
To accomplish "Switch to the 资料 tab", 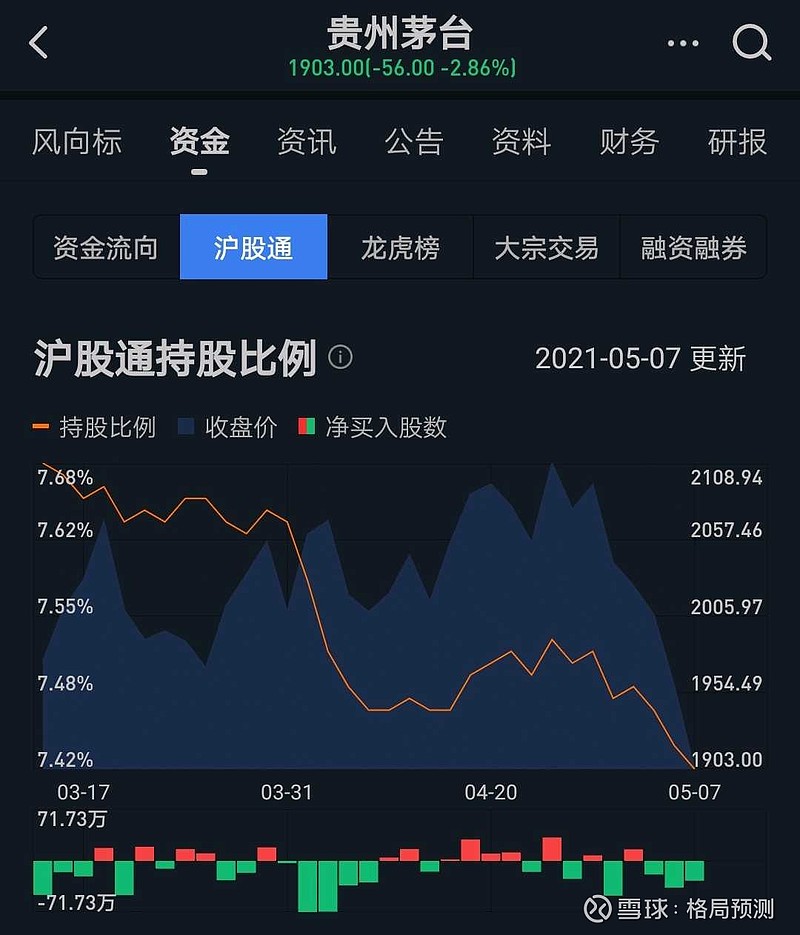I will 521,142.
